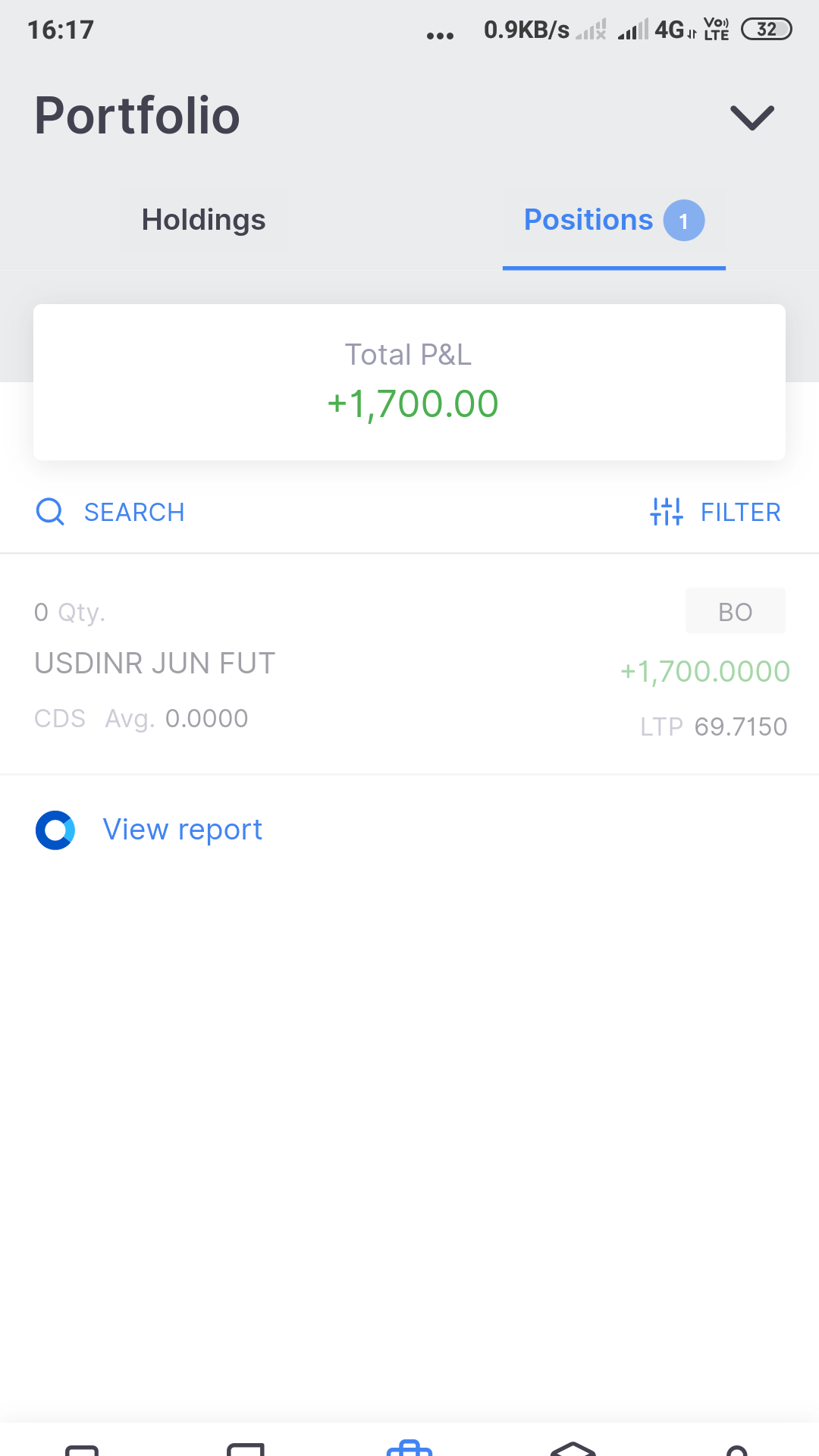The height and width of the screenshot is (1456, 819).
Task: Open the Filter options
Action: (715, 513)
